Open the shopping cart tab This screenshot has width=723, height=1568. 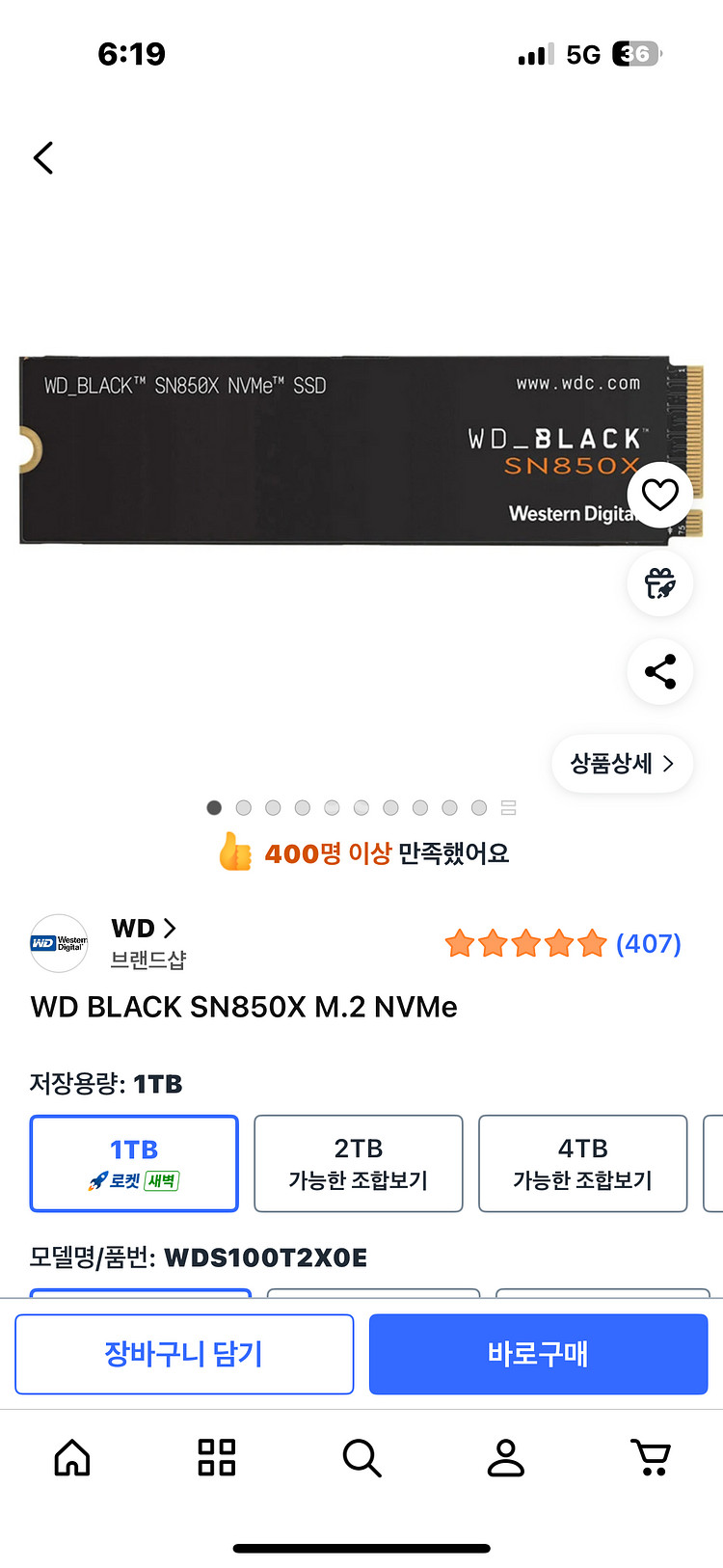650,1457
